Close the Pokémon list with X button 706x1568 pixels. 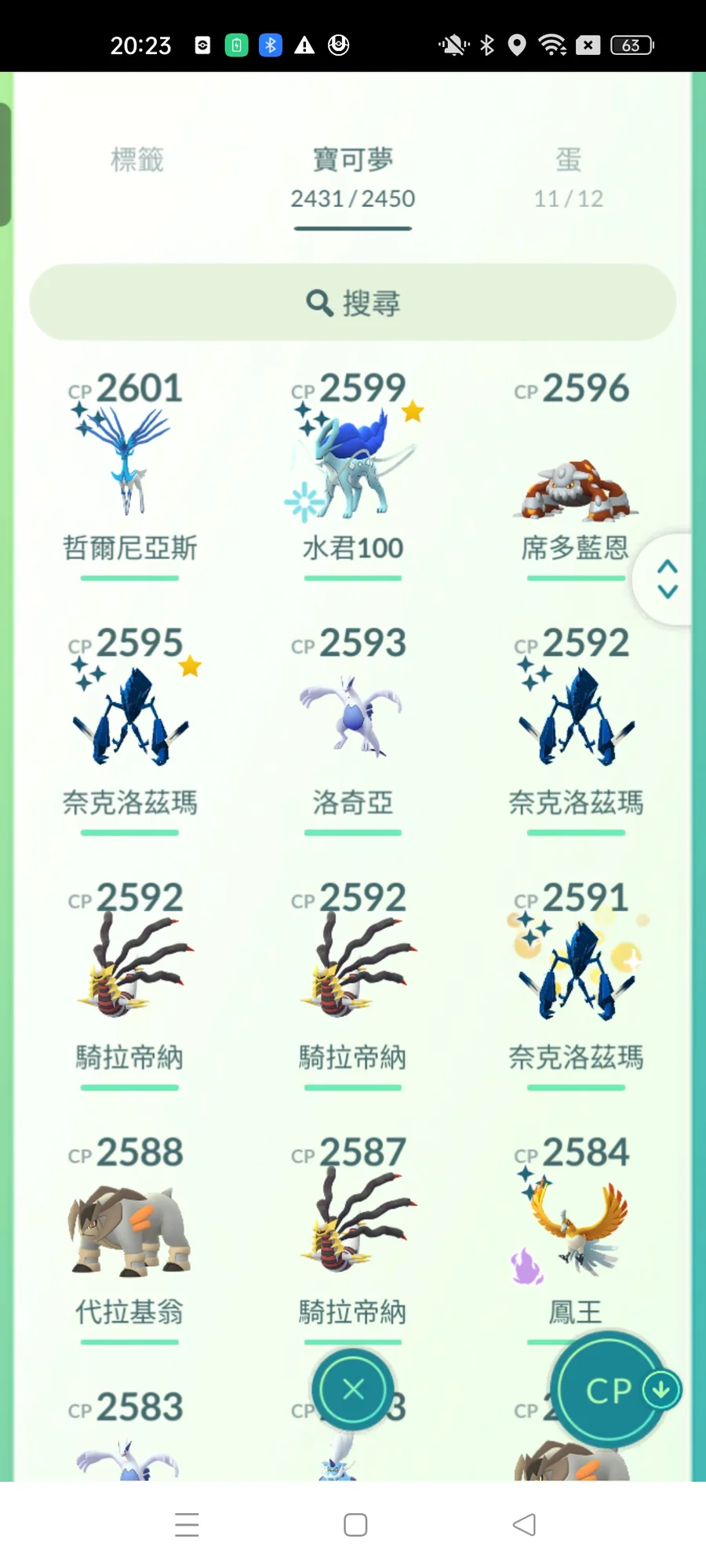(353, 1389)
